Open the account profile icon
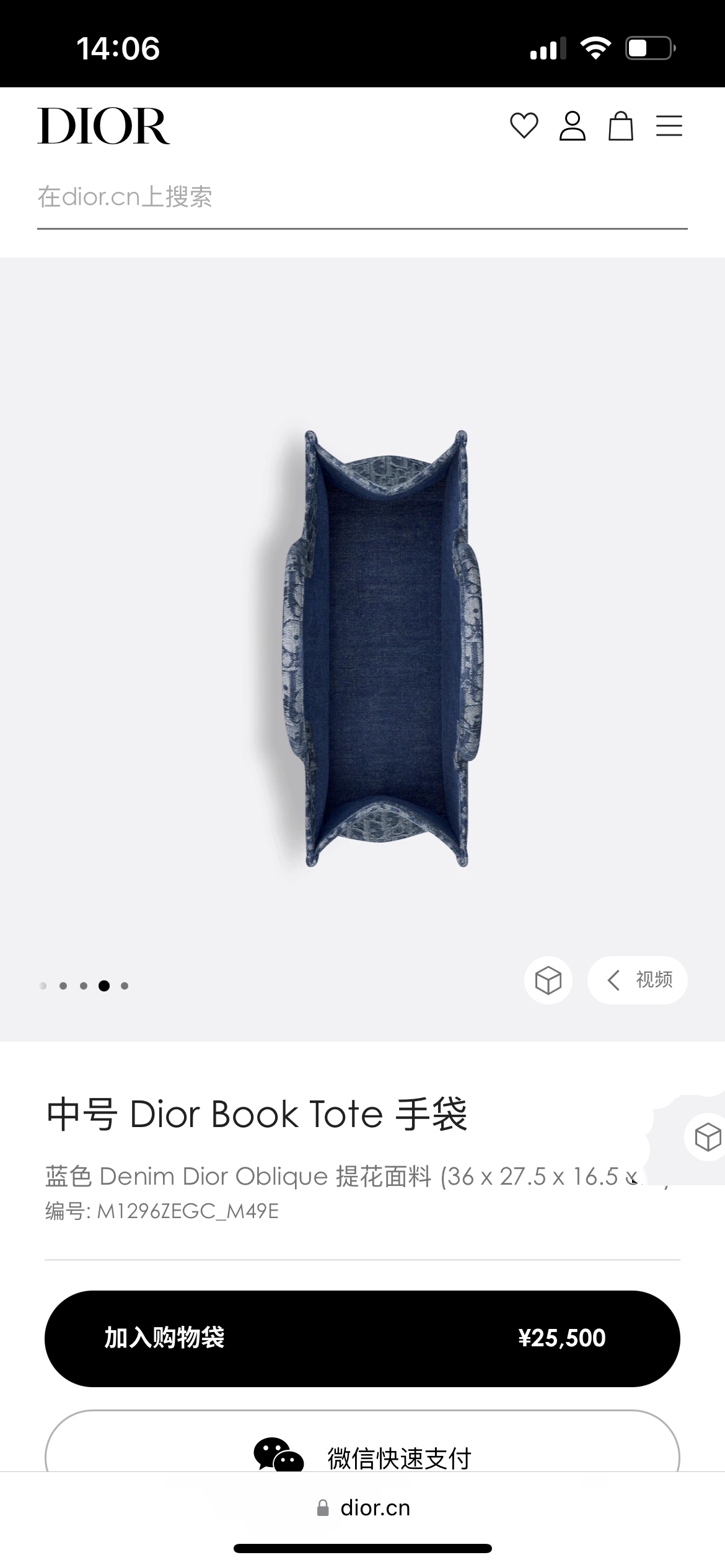Viewport: 725px width, 1568px height. pyautogui.click(x=572, y=126)
